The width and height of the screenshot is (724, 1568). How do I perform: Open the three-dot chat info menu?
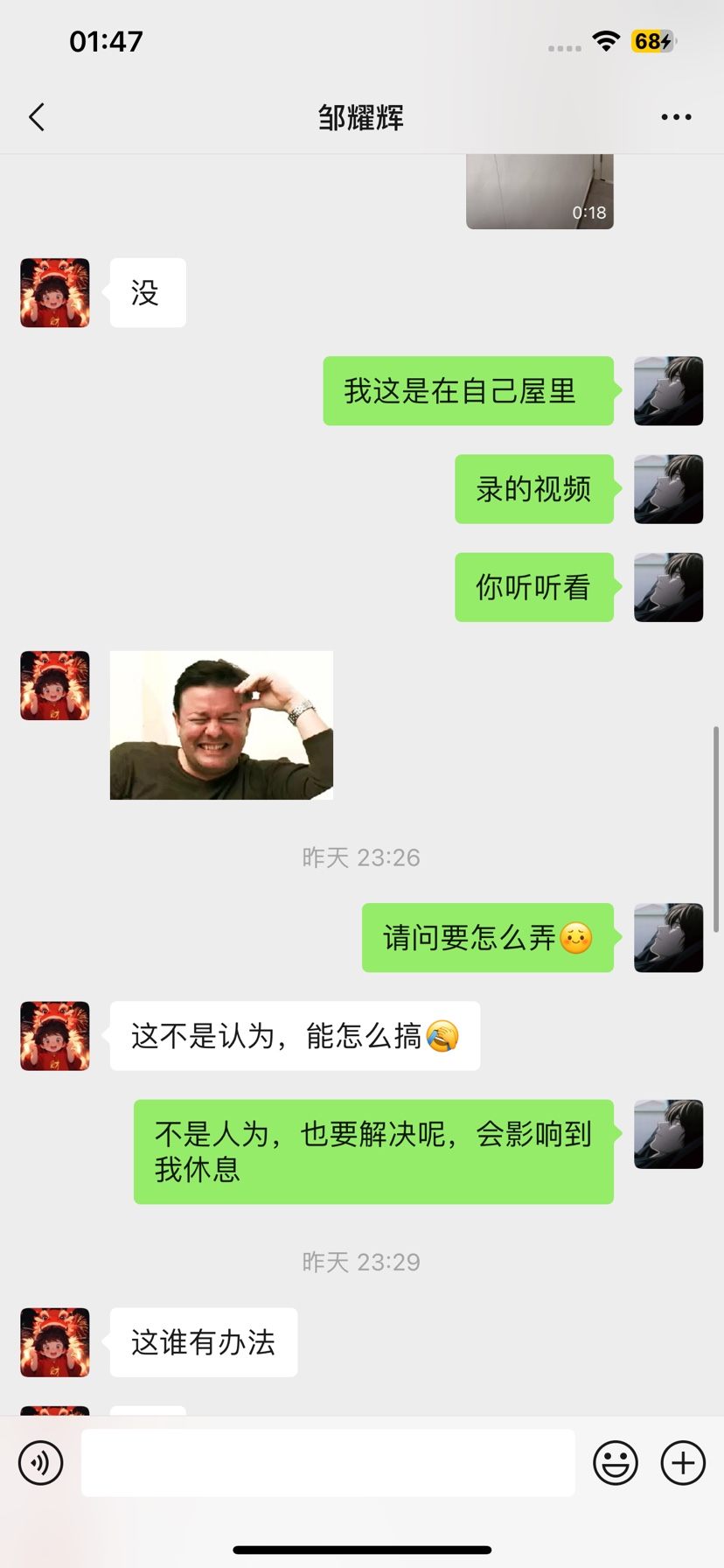676,117
